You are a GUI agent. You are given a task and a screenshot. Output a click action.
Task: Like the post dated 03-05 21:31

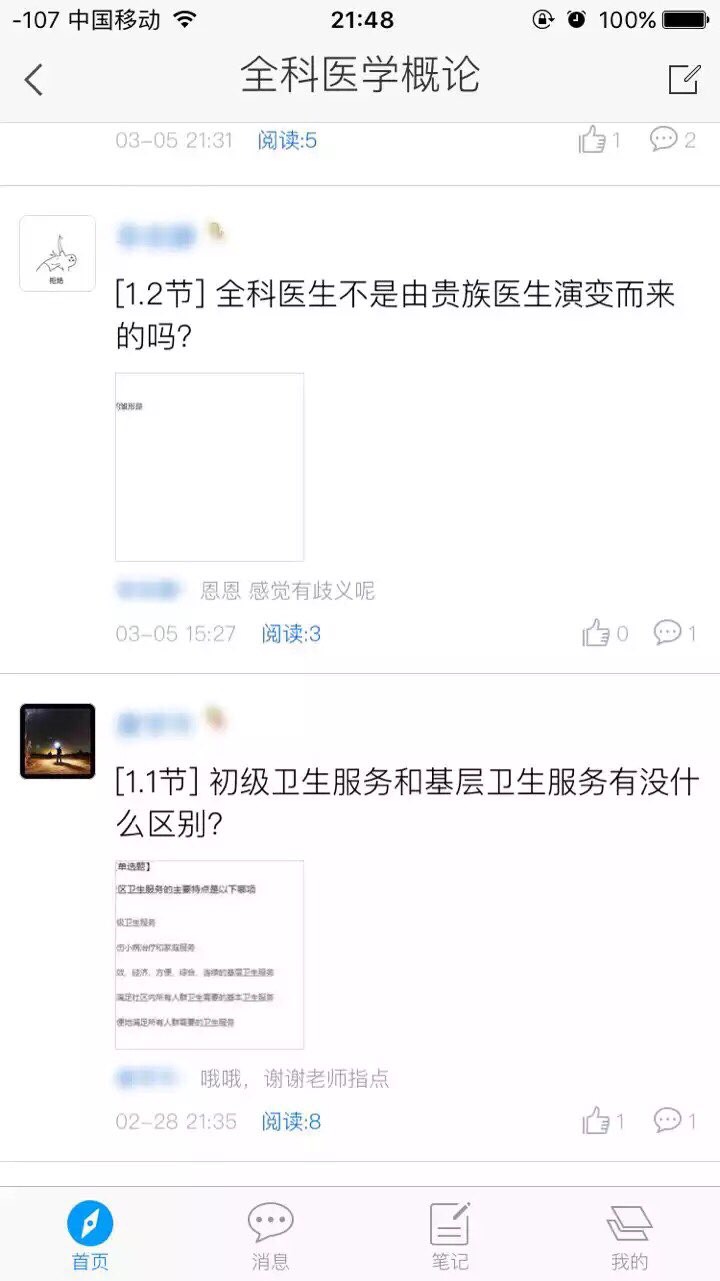pyautogui.click(x=594, y=140)
